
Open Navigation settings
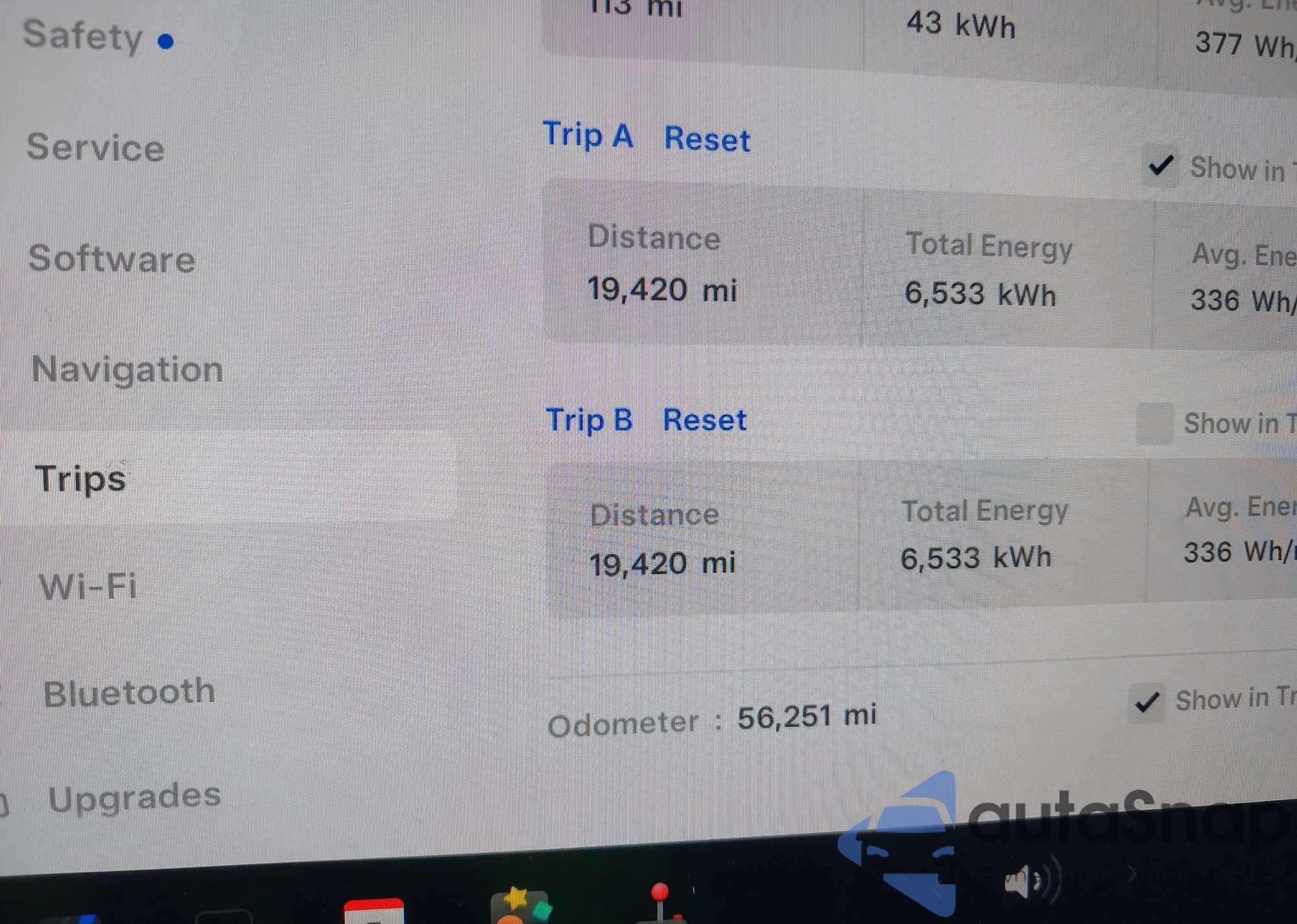tap(128, 370)
